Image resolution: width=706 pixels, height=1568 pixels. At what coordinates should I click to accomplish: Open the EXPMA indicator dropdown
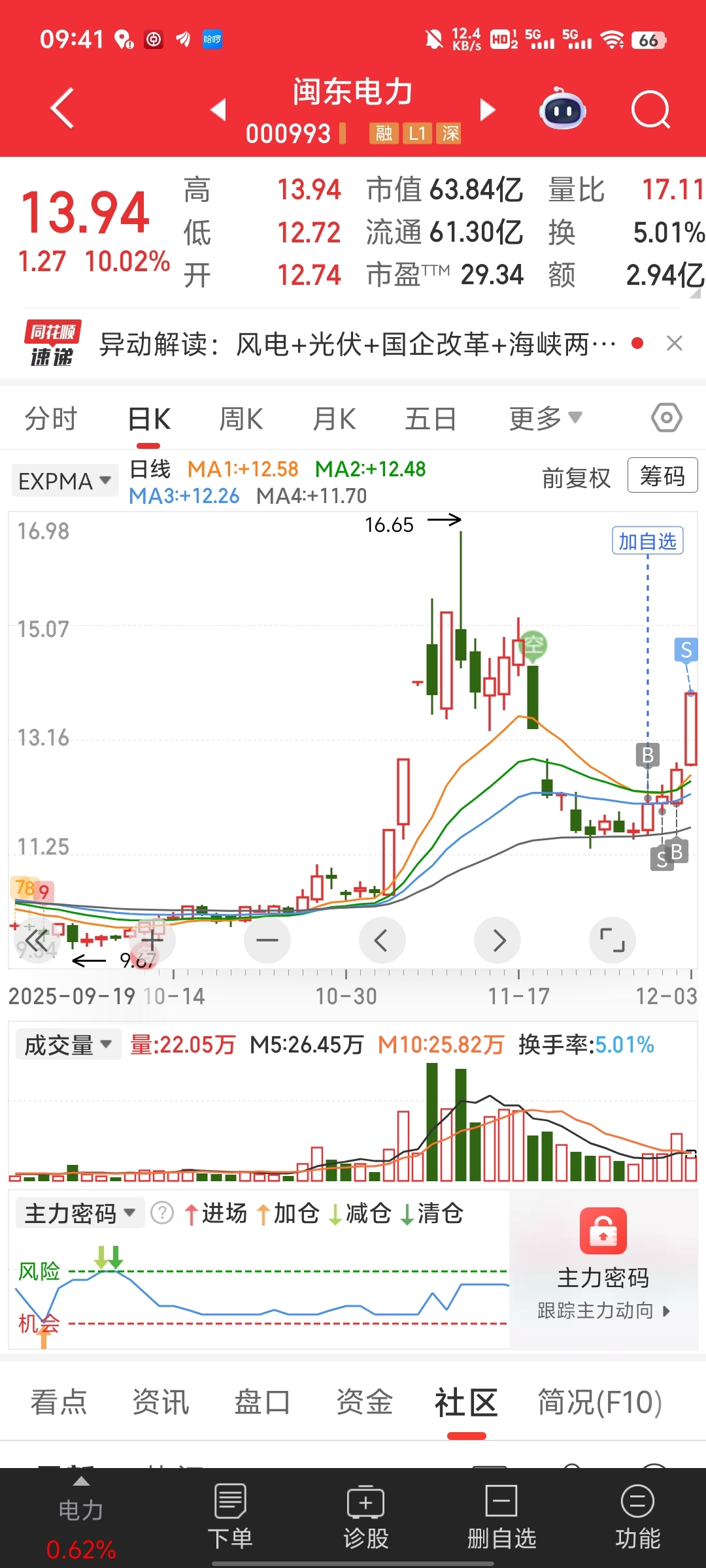[x=65, y=481]
